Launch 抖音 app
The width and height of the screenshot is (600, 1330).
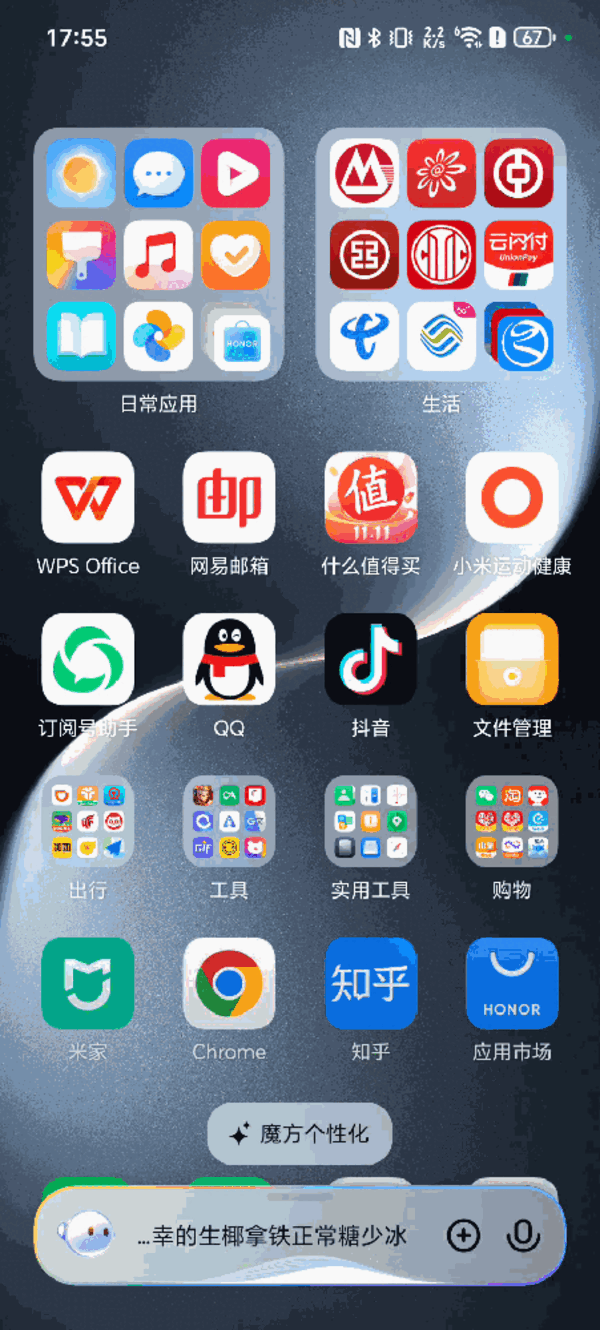coord(371,659)
